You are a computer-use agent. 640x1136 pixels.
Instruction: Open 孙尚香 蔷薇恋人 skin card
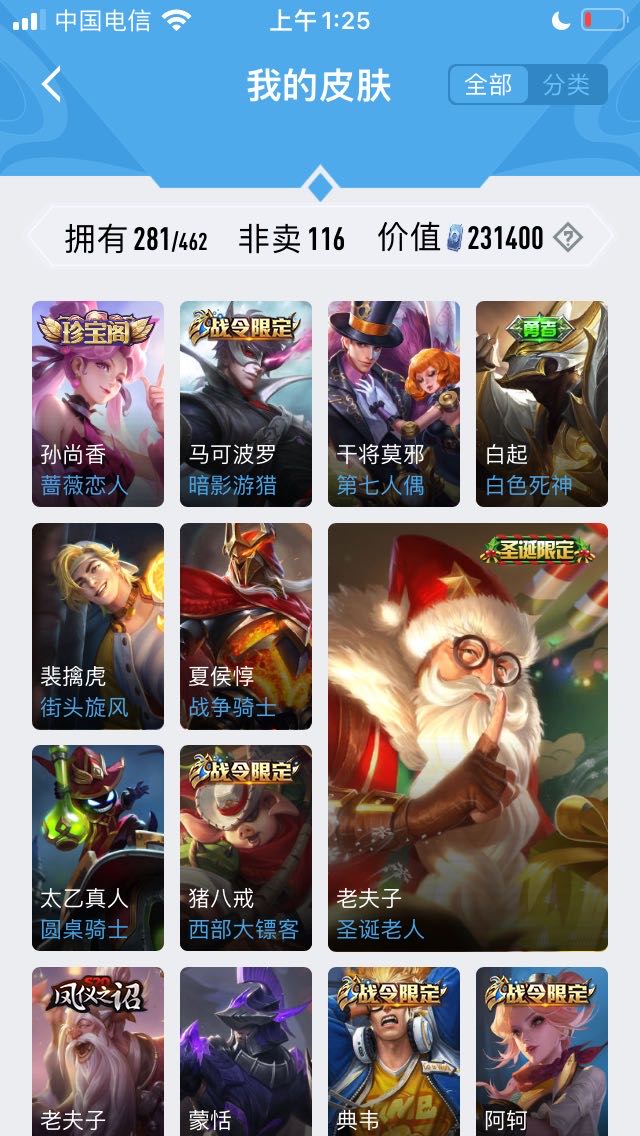coord(98,404)
